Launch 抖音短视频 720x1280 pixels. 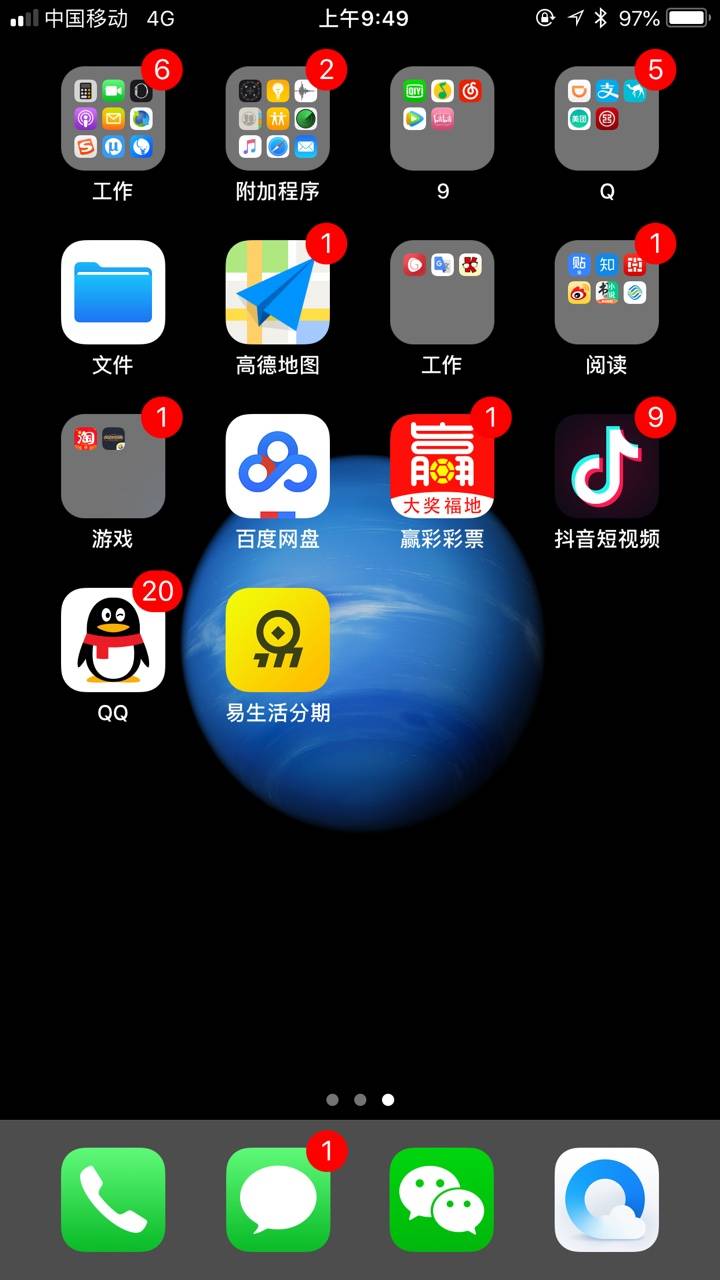[607, 466]
